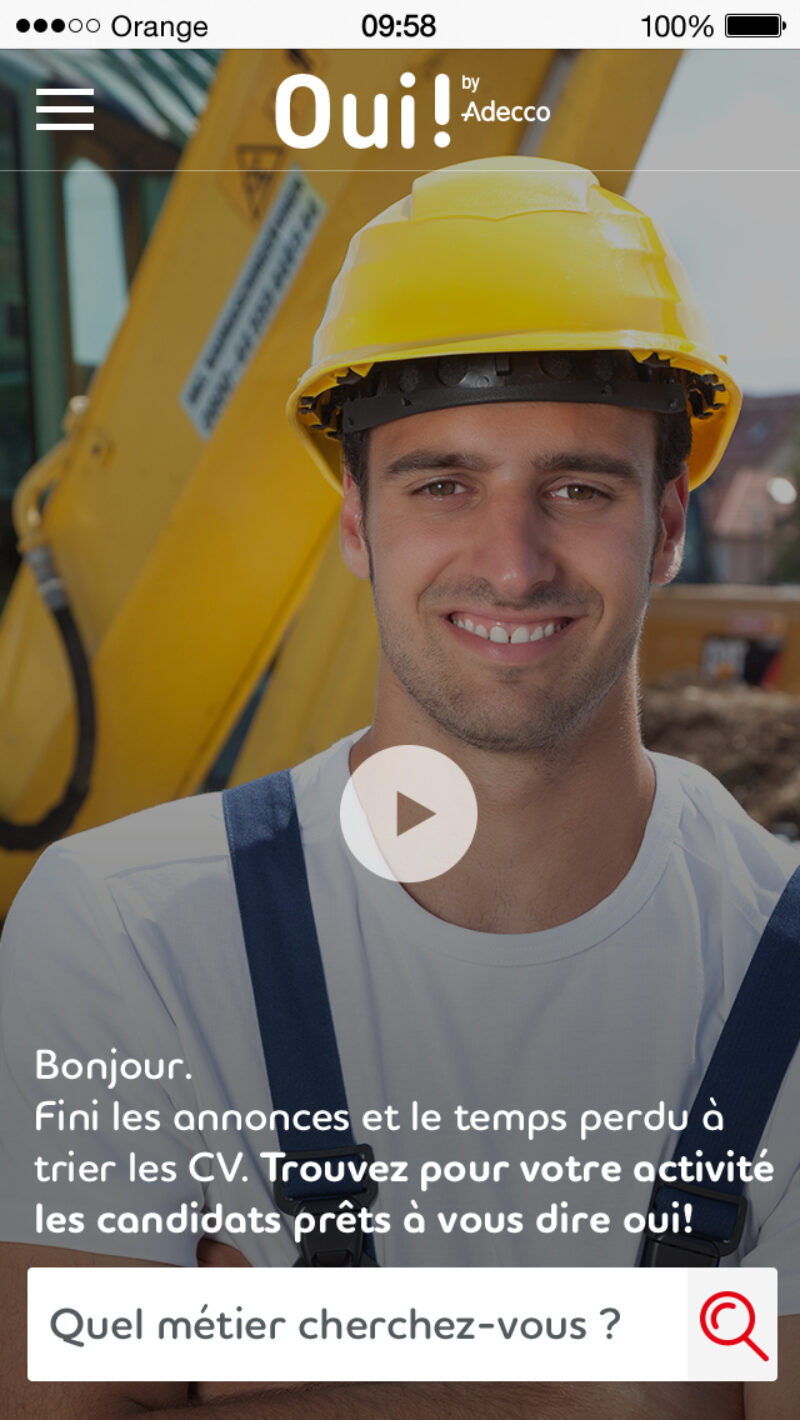
Task: Tap the red magnifier search button
Action: 733,1324
